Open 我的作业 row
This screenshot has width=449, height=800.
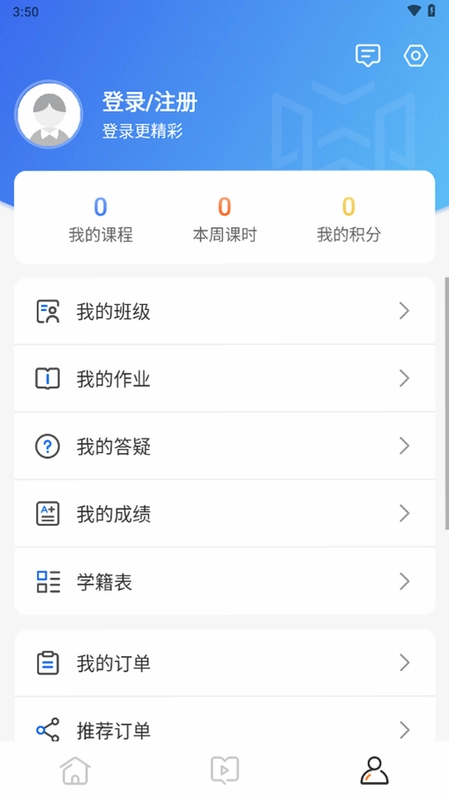click(224, 379)
